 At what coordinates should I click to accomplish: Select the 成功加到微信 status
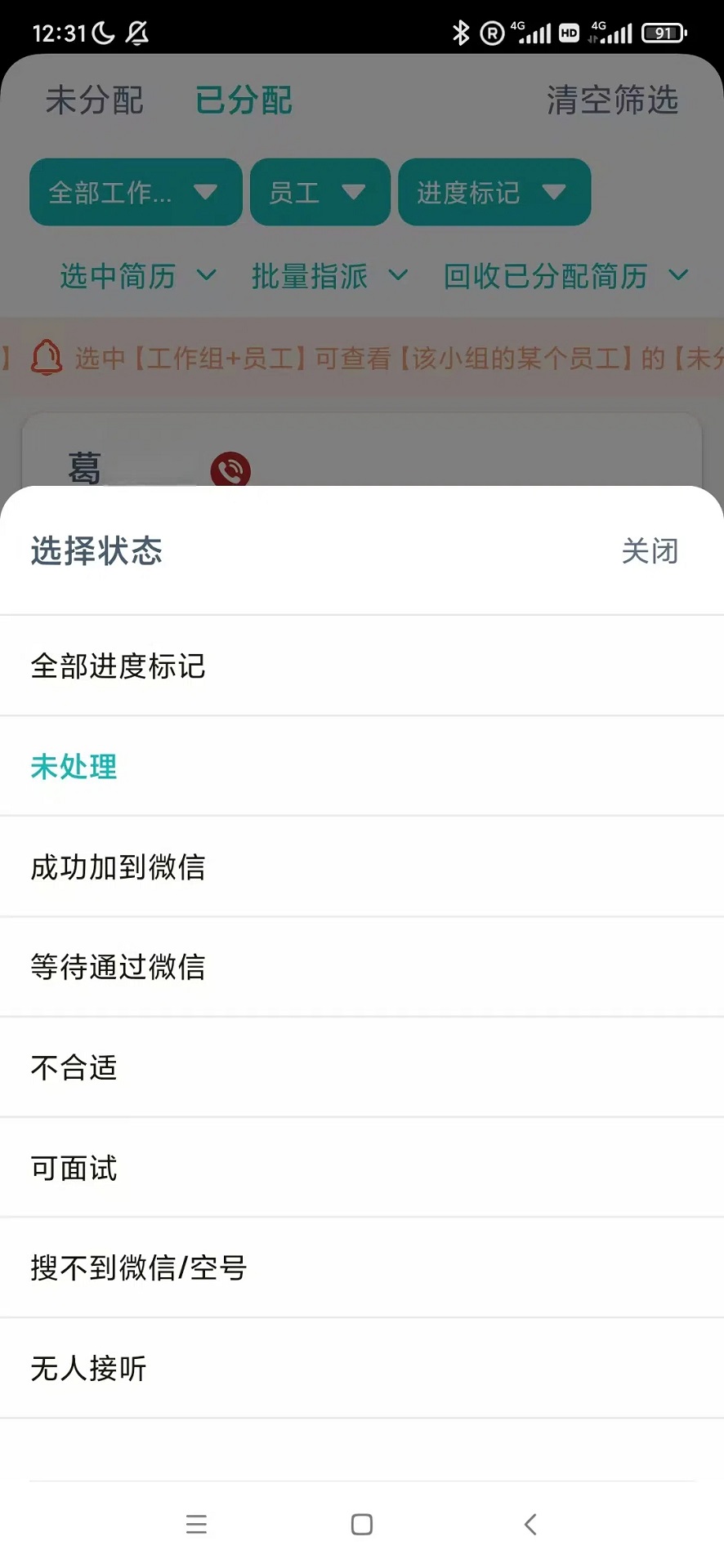pos(118,867)
